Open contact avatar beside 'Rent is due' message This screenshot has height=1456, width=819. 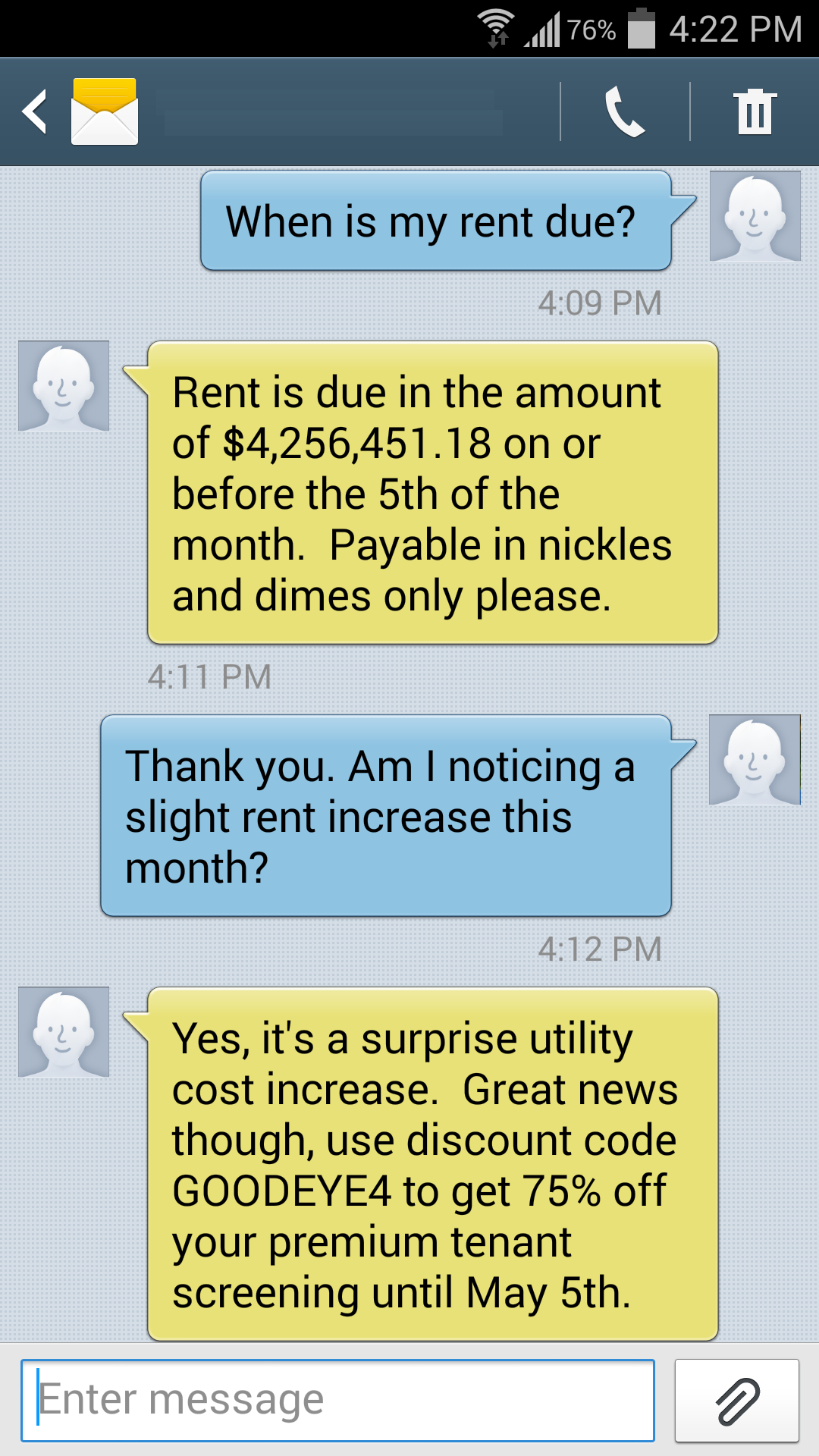[64, 386]
